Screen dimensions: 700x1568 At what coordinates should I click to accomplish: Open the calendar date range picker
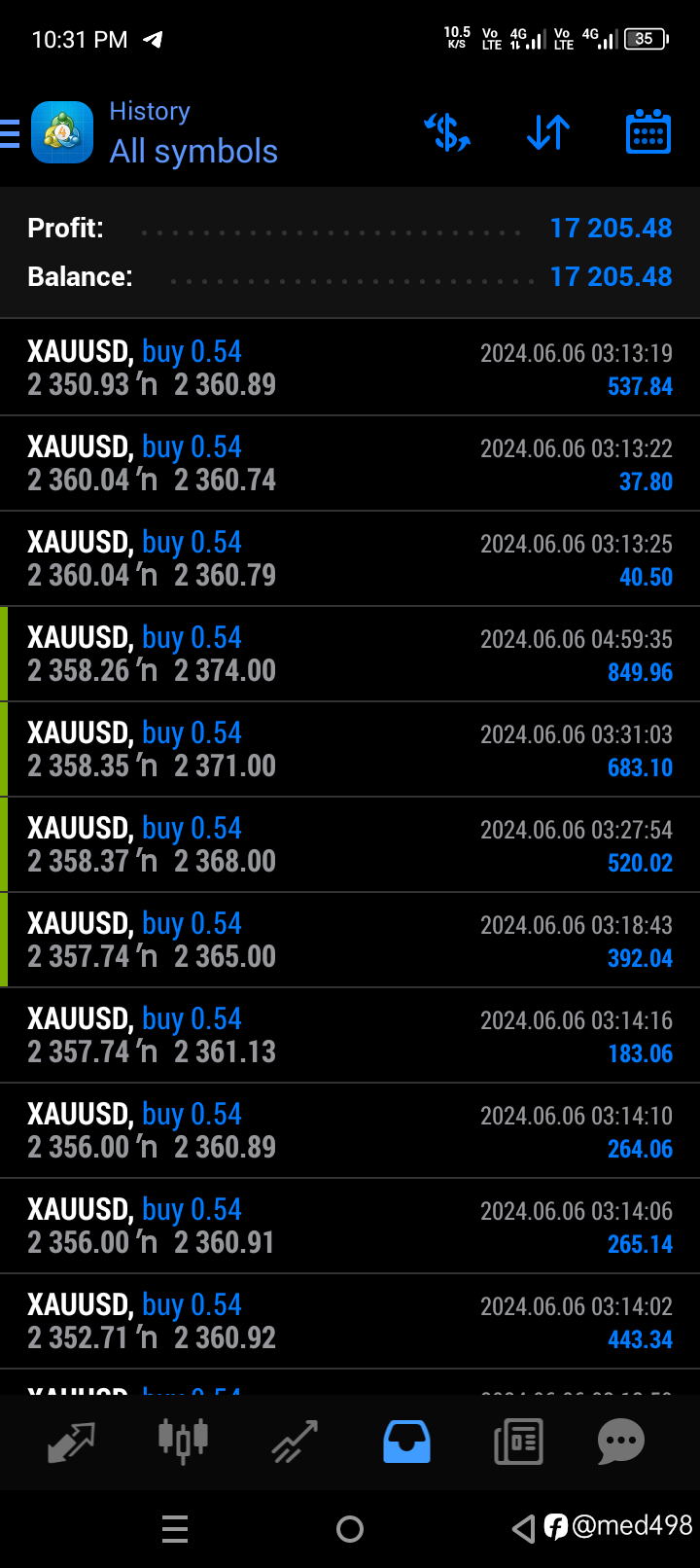647,132
